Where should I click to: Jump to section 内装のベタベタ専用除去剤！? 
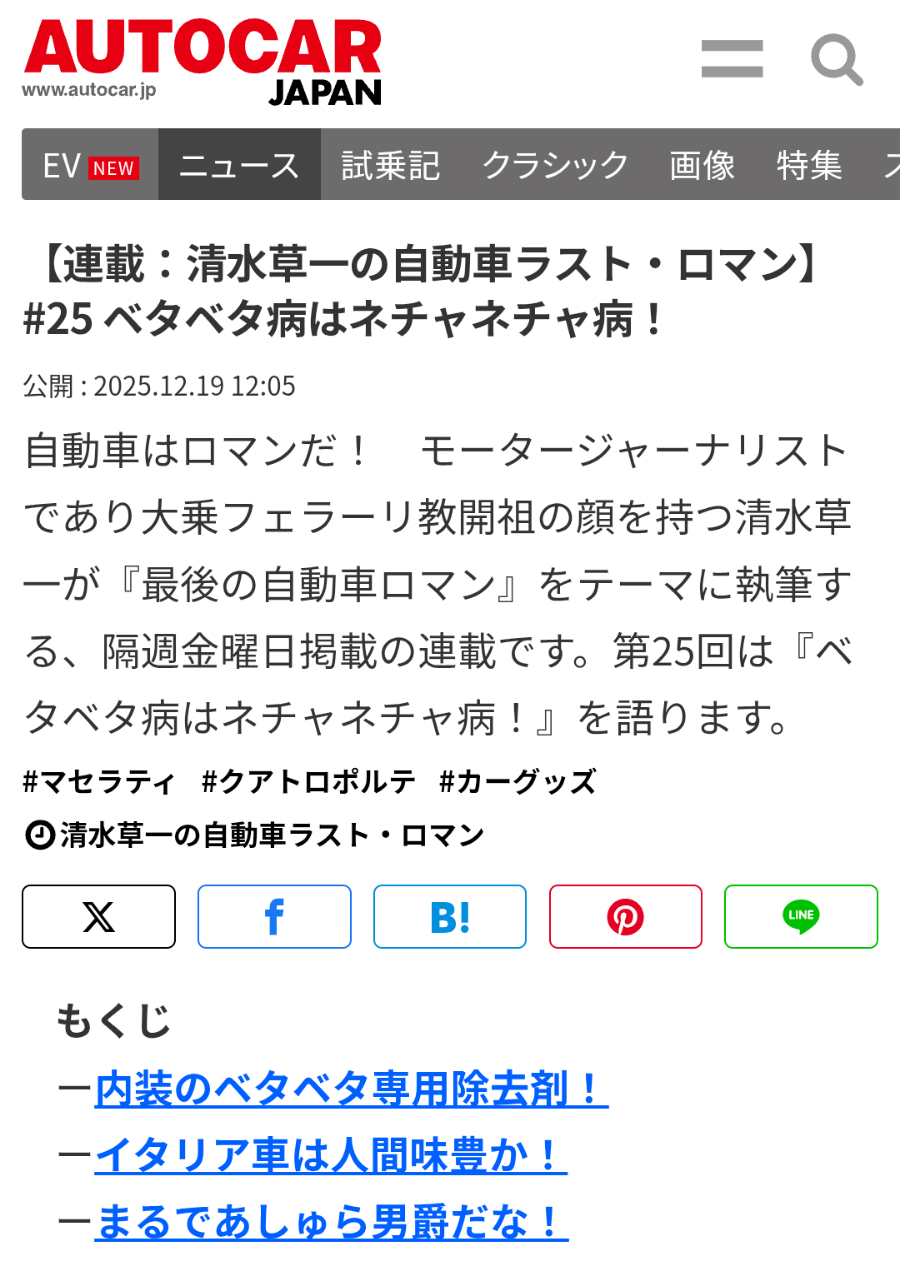pyautogui.click(x=351, y=1089)
